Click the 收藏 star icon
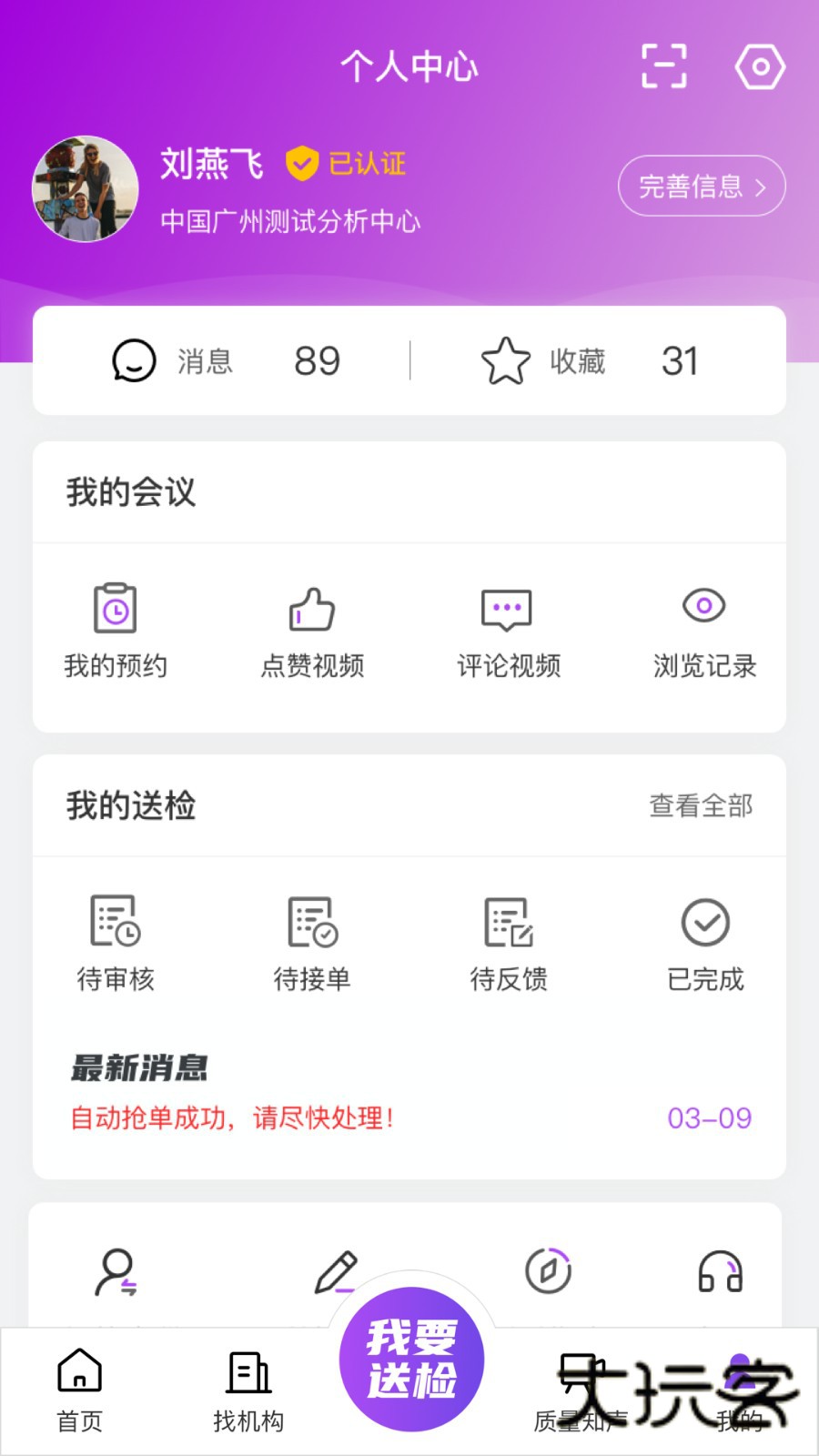This screenshot has height=1456, width=819. pos(507,360)
